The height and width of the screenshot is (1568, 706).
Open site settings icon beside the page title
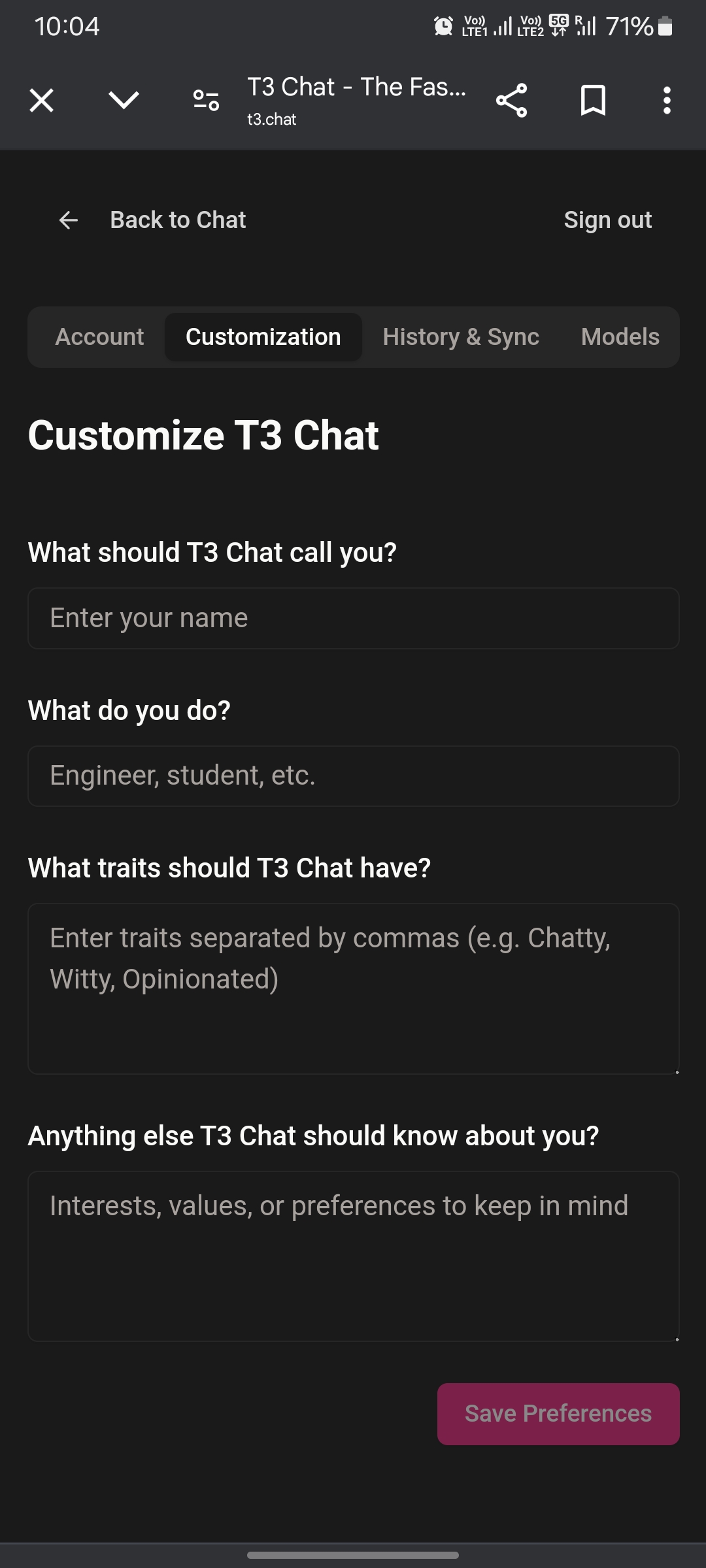tap(206, 101)
